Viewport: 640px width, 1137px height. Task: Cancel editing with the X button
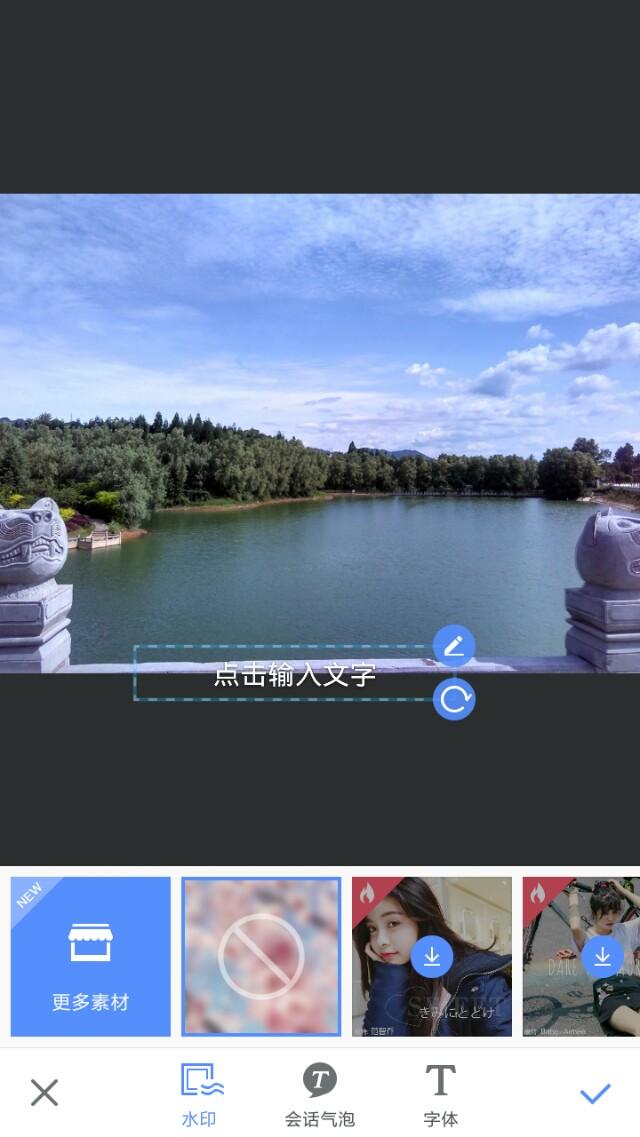[x=44, y=1092]
